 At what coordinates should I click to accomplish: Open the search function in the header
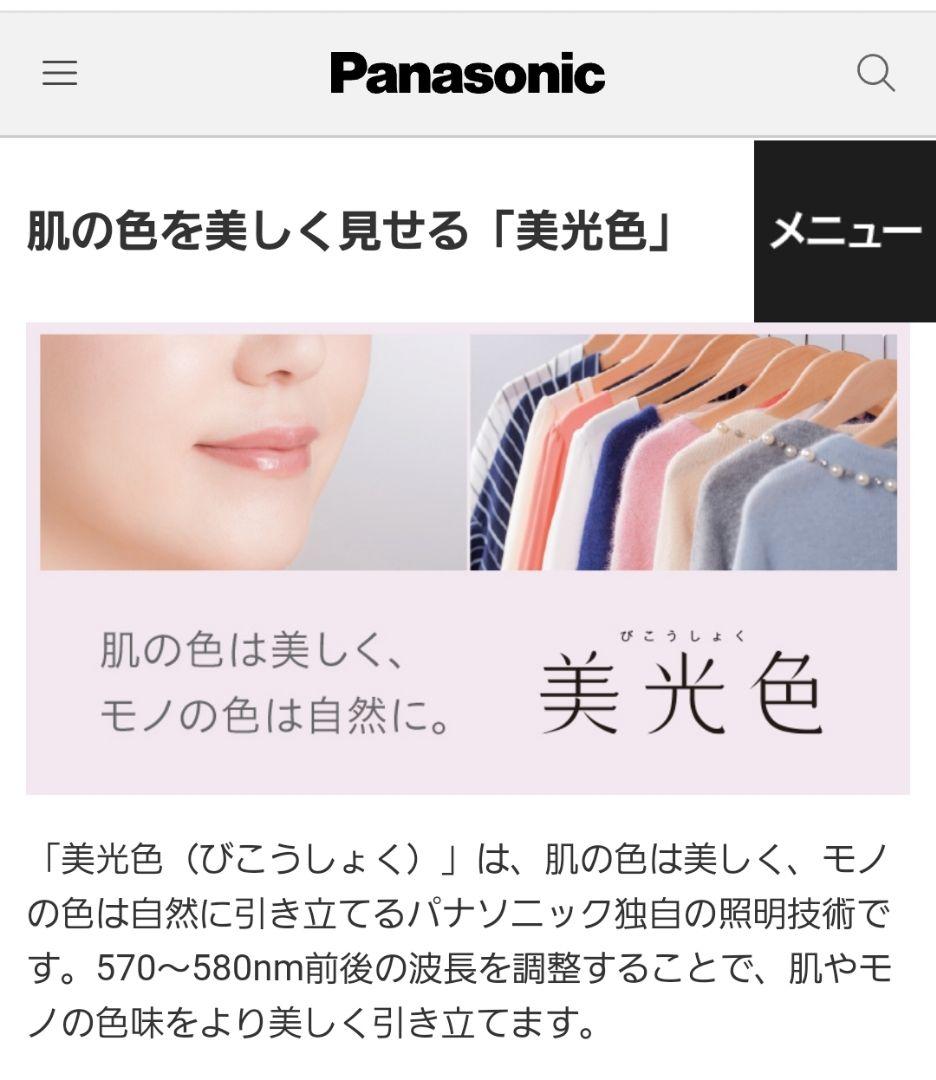tap(877, 73)
